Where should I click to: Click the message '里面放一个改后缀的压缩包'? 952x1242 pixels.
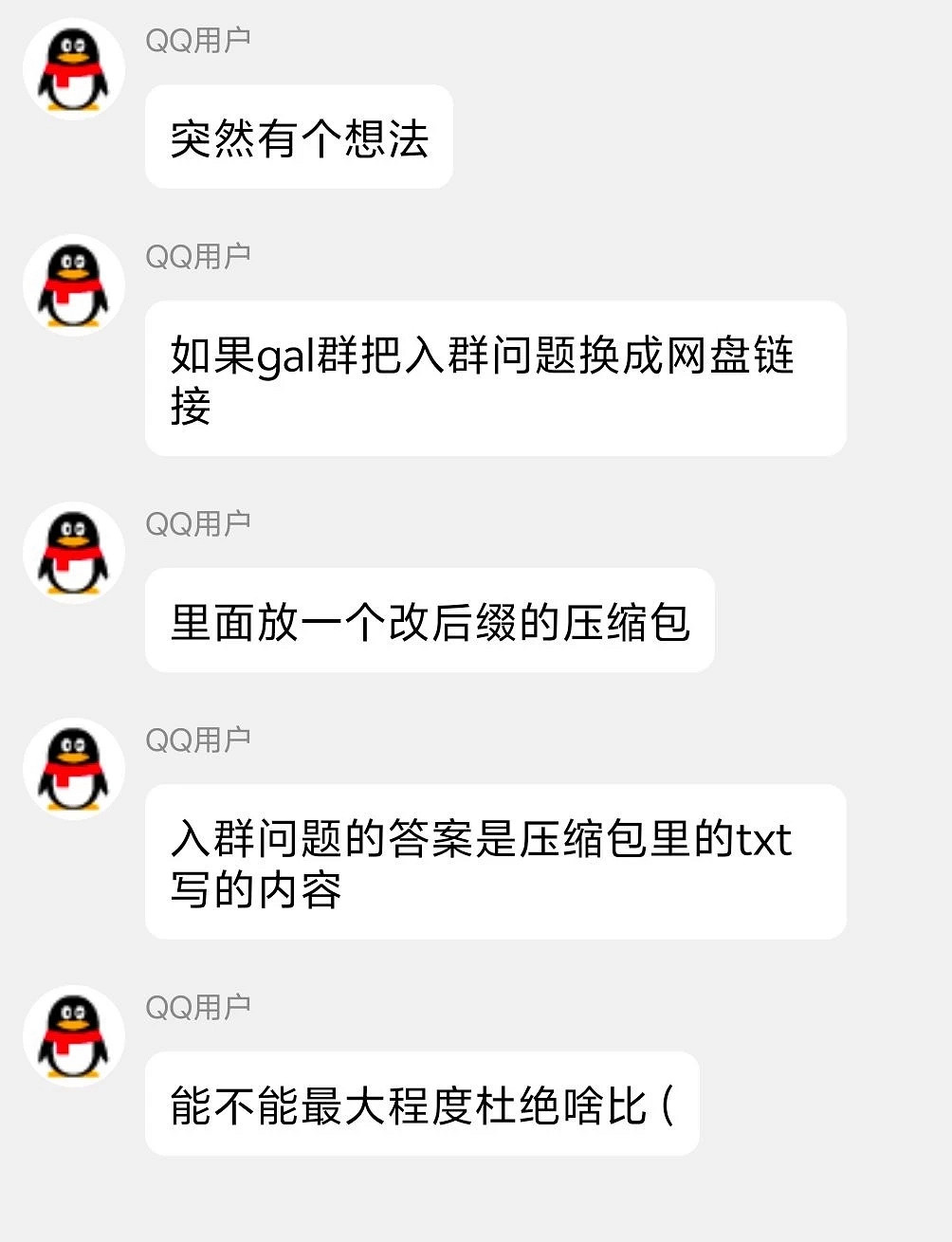coord(429,618)
